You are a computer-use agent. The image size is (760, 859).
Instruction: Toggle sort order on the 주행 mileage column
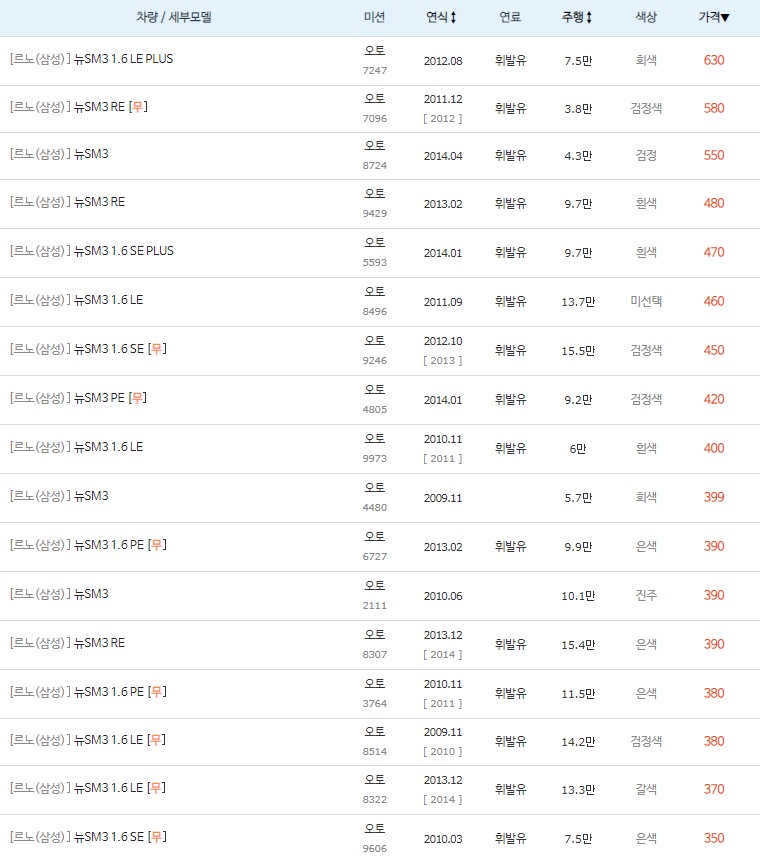coord(575,17)
